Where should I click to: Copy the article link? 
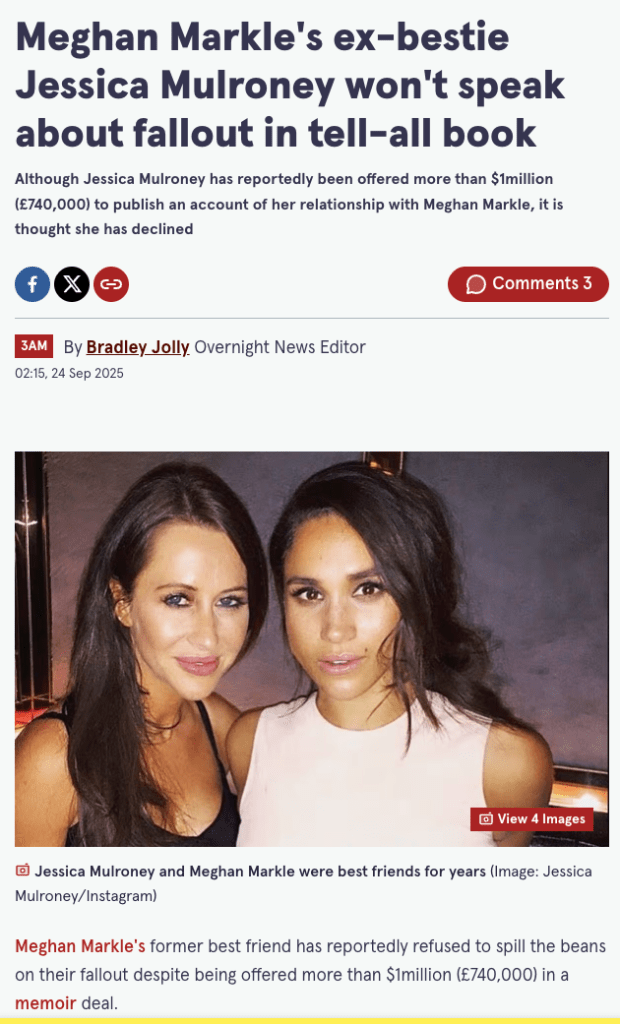111,284
